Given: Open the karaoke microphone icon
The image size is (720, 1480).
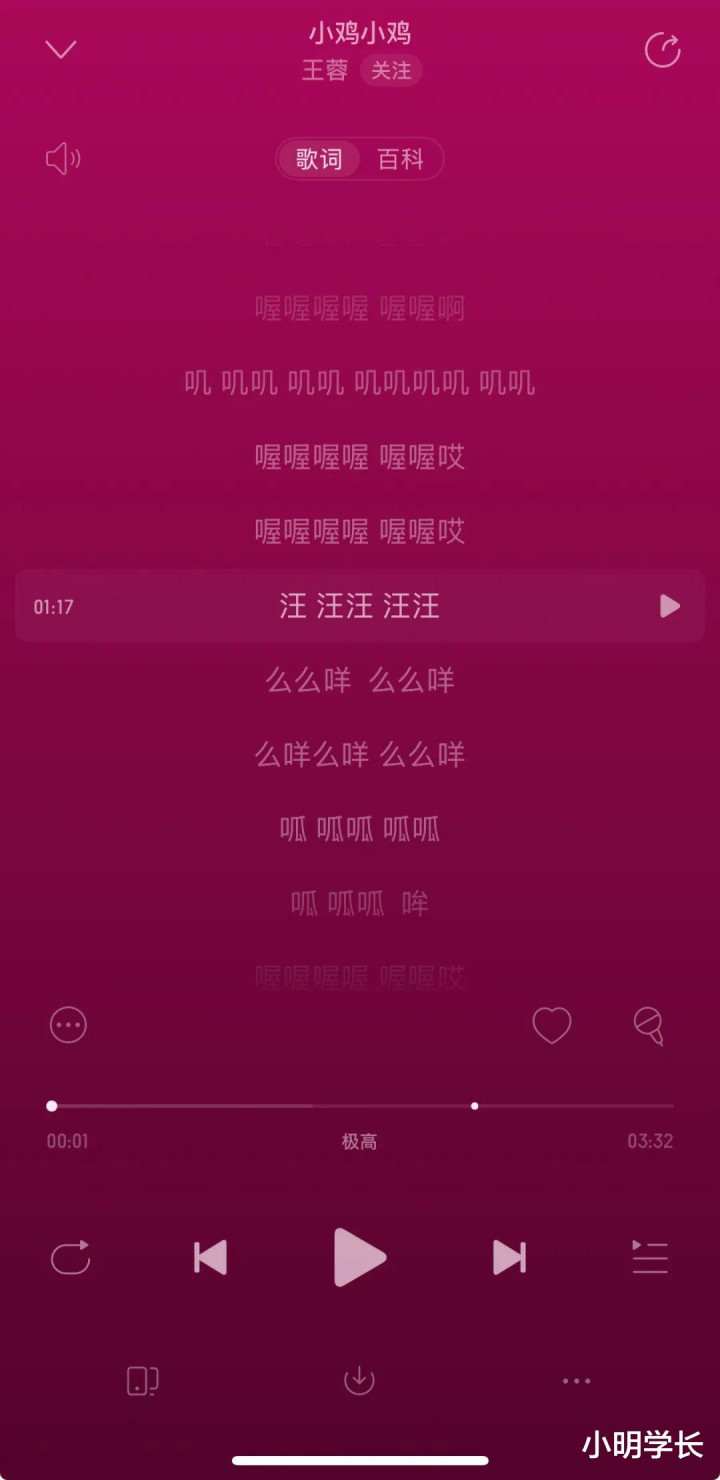Looking at the screenshot, I should point(649,1026).
